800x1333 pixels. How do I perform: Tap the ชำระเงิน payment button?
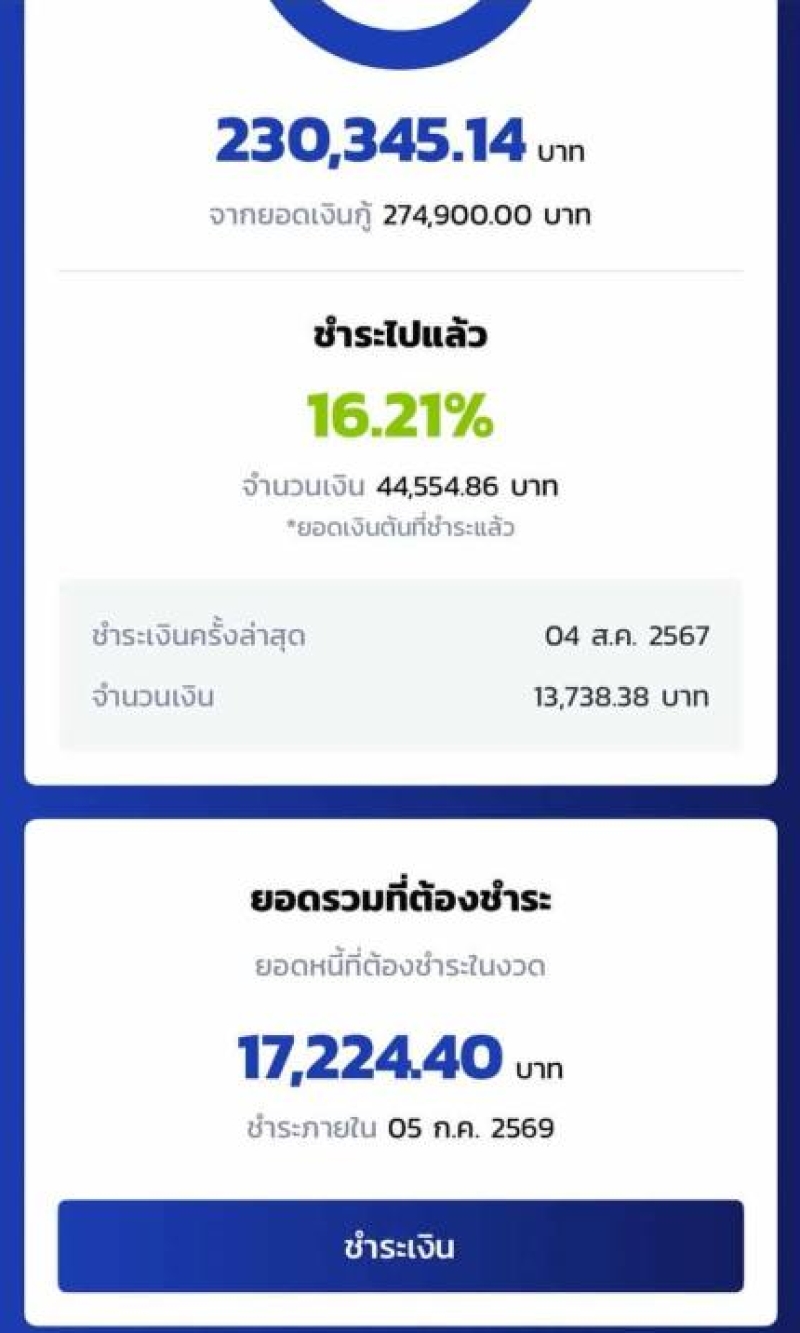pyautogui.click(x=400, y=1246)
